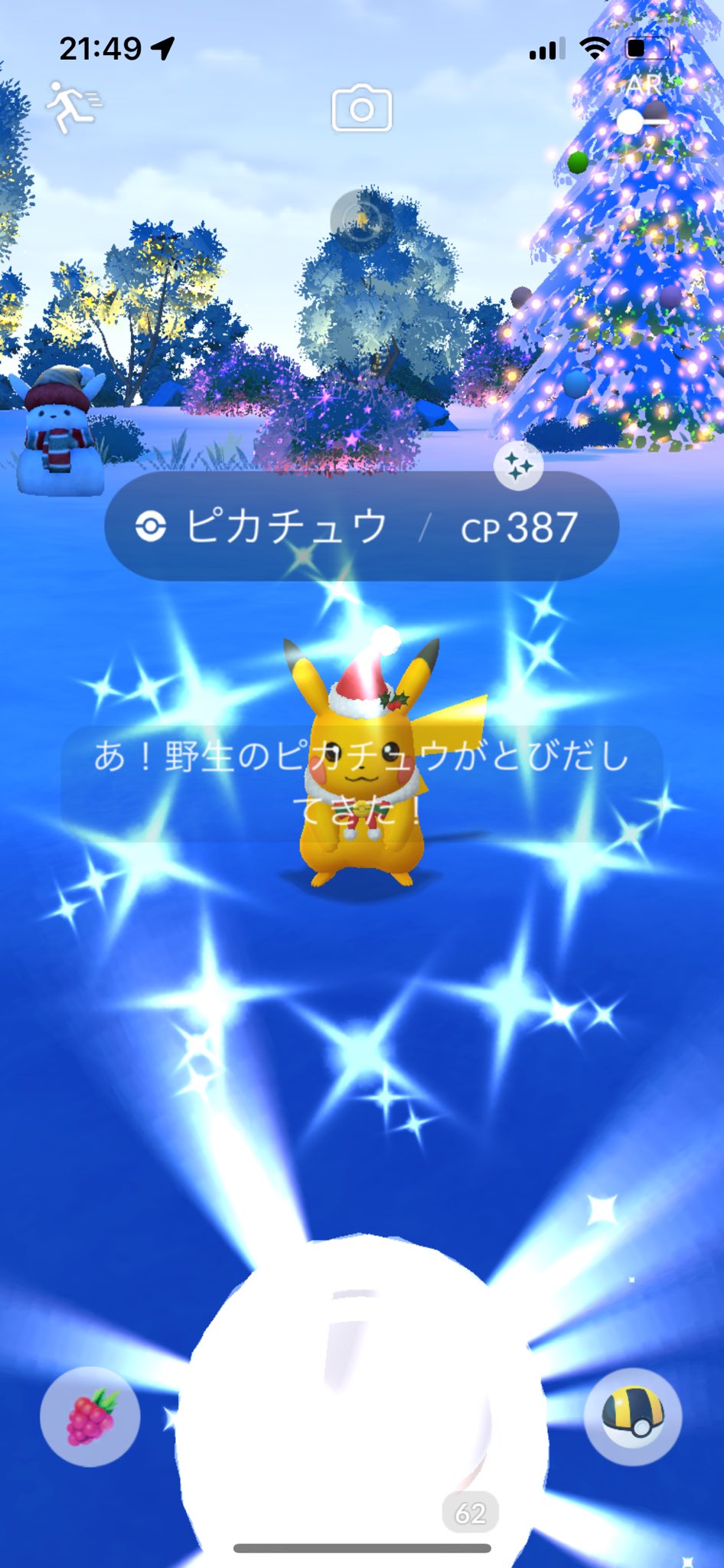Run away from the encounter
This screenshot has width=724, height=1568.
tap(73, 107)
